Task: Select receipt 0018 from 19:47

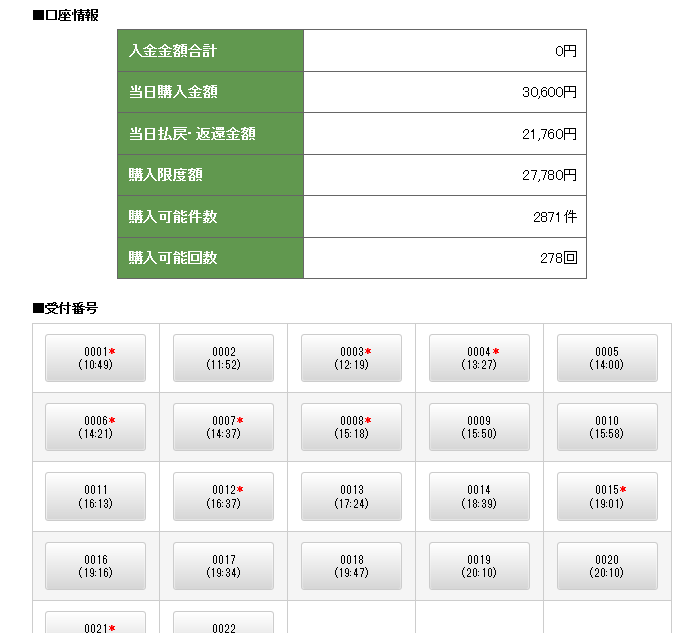Action: point(351,566)
